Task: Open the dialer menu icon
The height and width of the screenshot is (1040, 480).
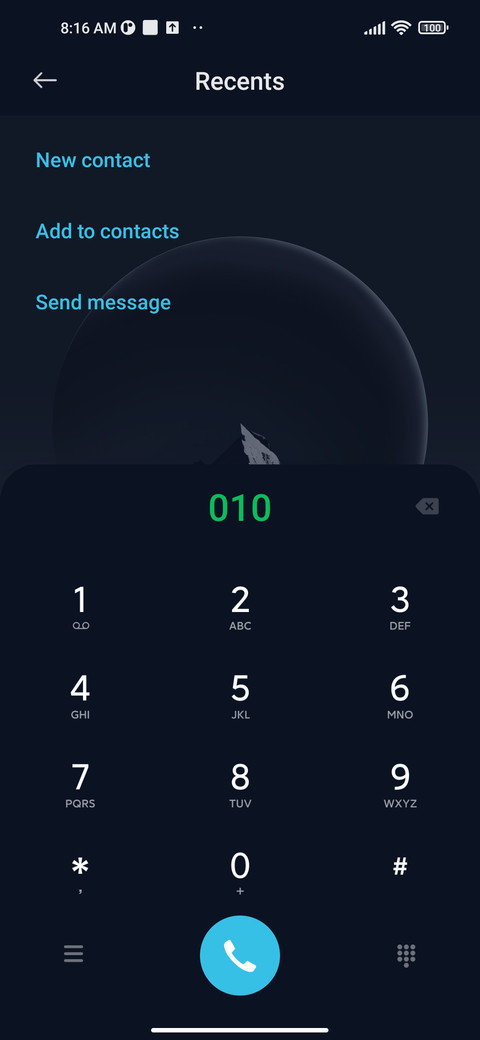Action: click(74, 954)
